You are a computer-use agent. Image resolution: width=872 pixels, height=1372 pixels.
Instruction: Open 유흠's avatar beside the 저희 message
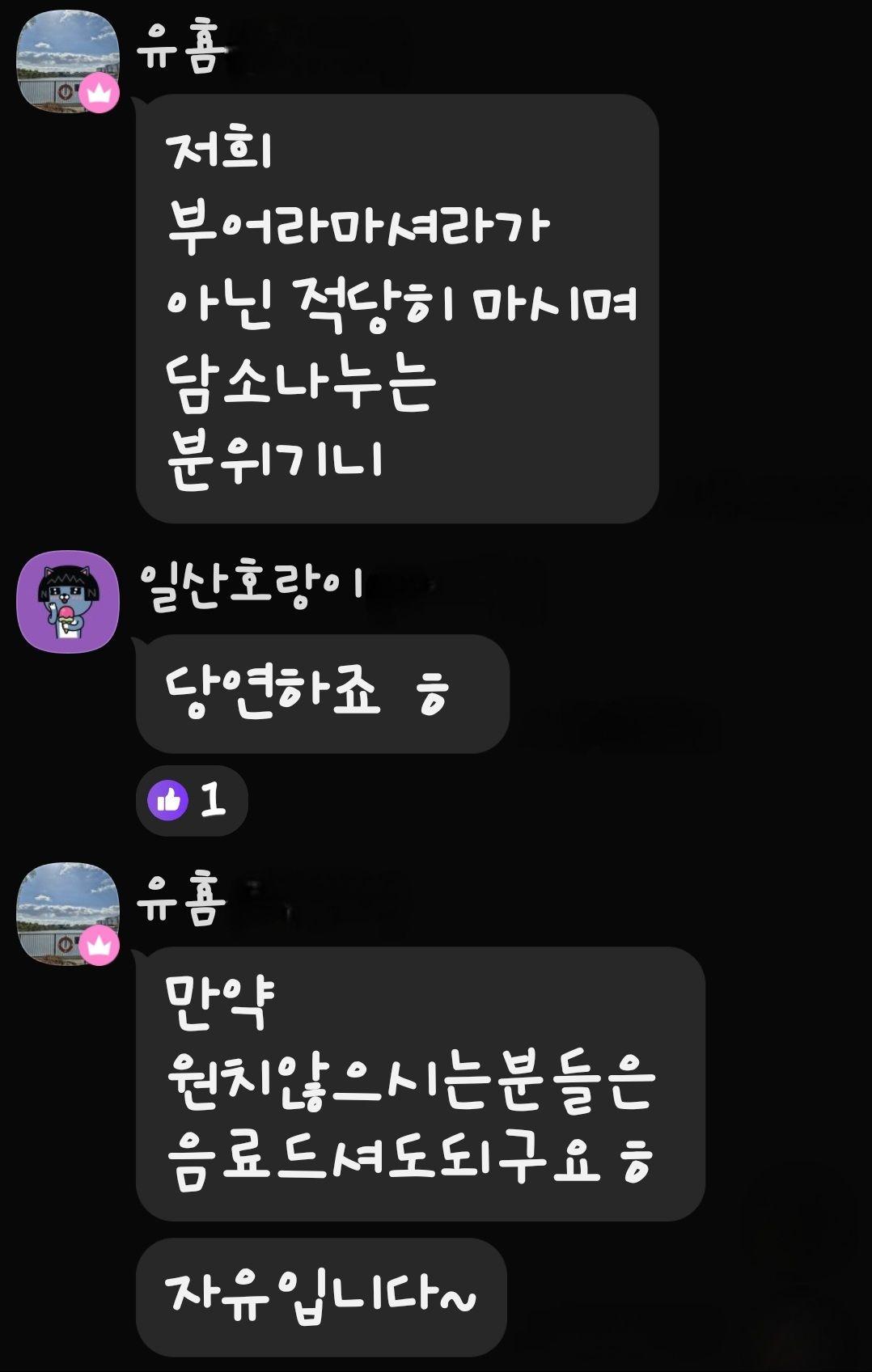(x=68, y=61)
